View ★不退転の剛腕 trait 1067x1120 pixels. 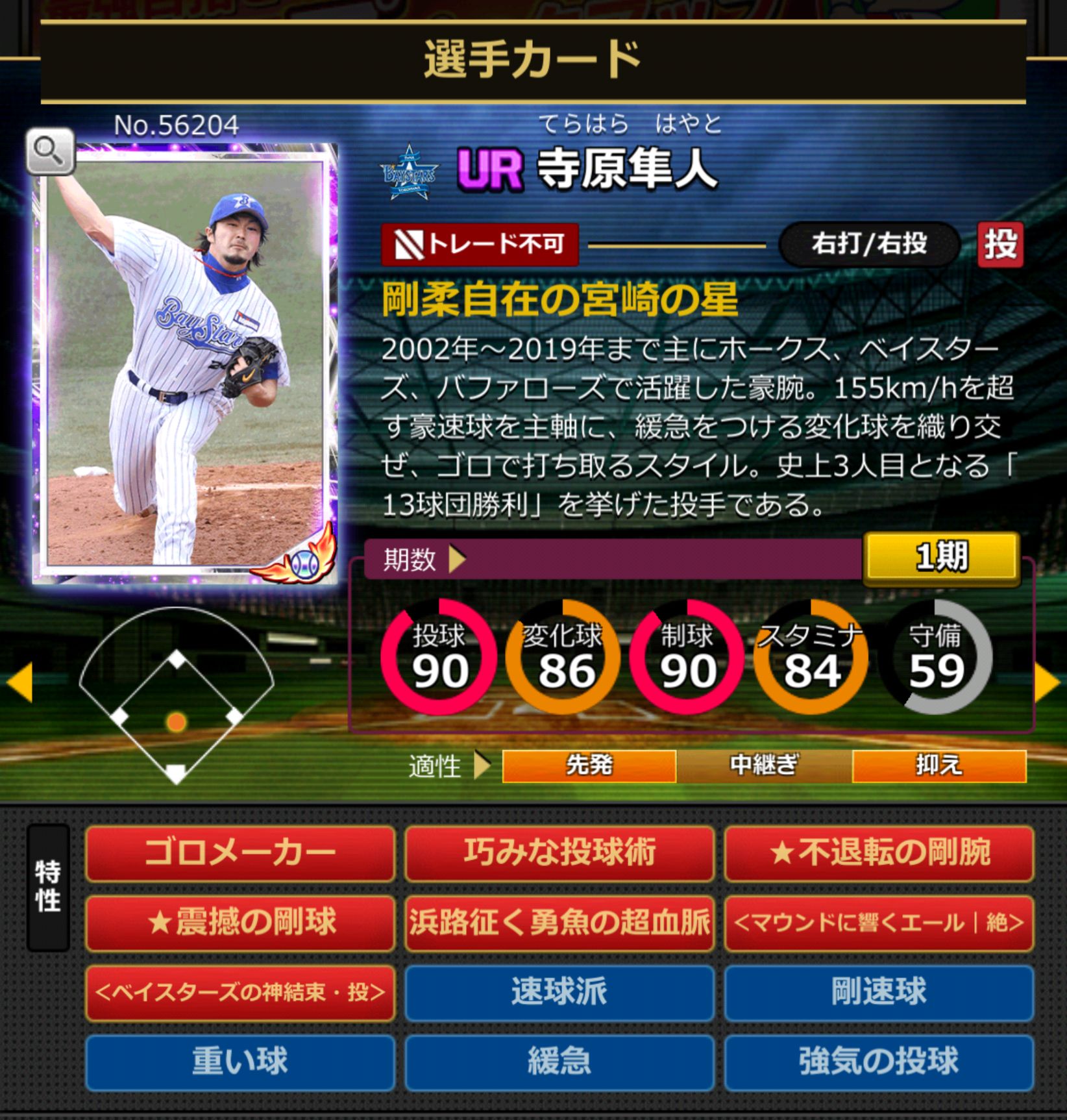point(879,853)
